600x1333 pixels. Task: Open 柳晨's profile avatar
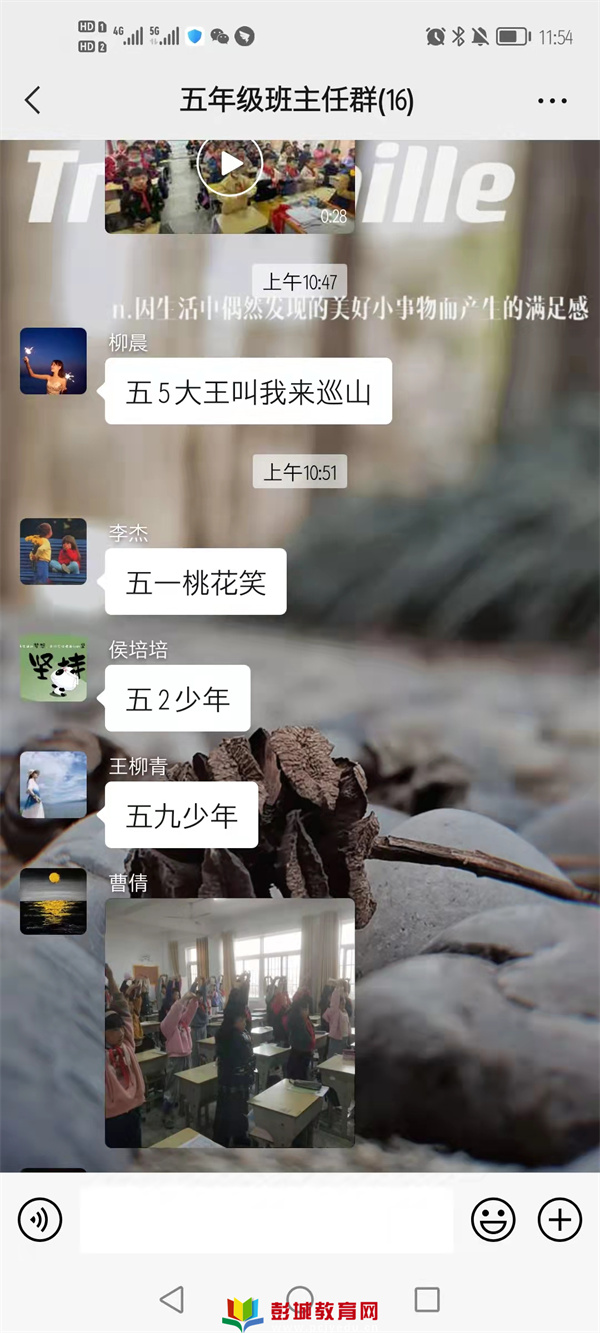coord(53,361)
